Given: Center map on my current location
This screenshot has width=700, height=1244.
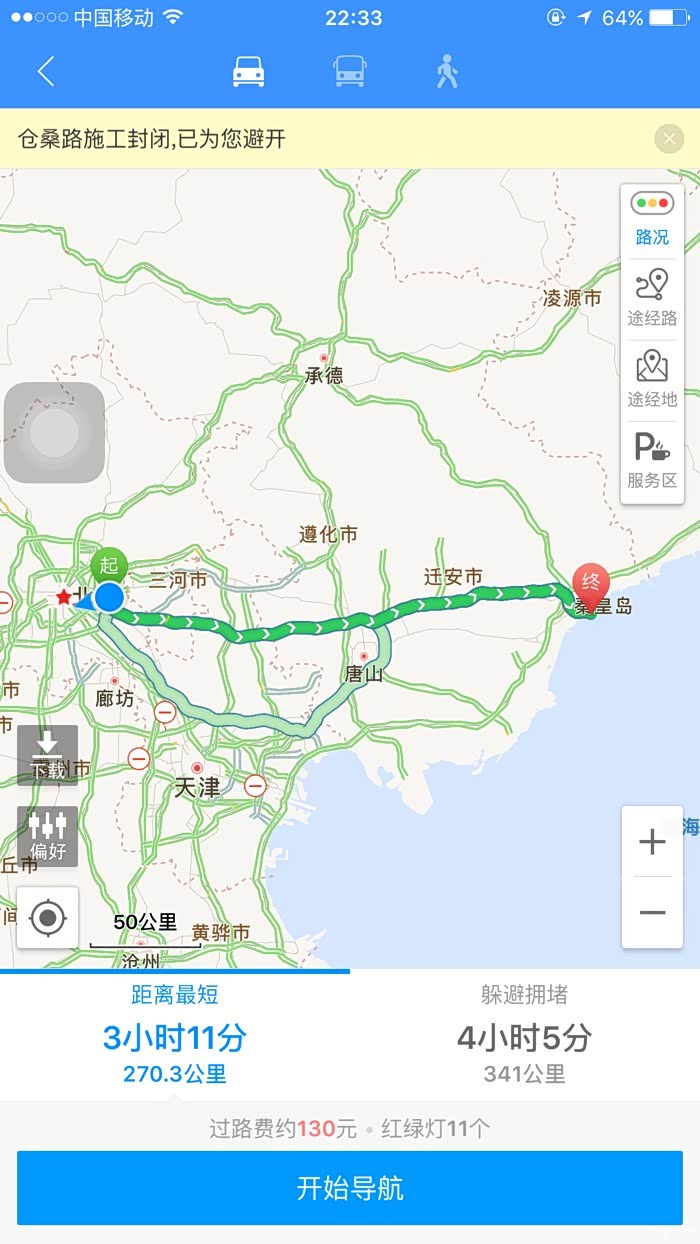Looking at the screenshot, I should tap(48, 917).
